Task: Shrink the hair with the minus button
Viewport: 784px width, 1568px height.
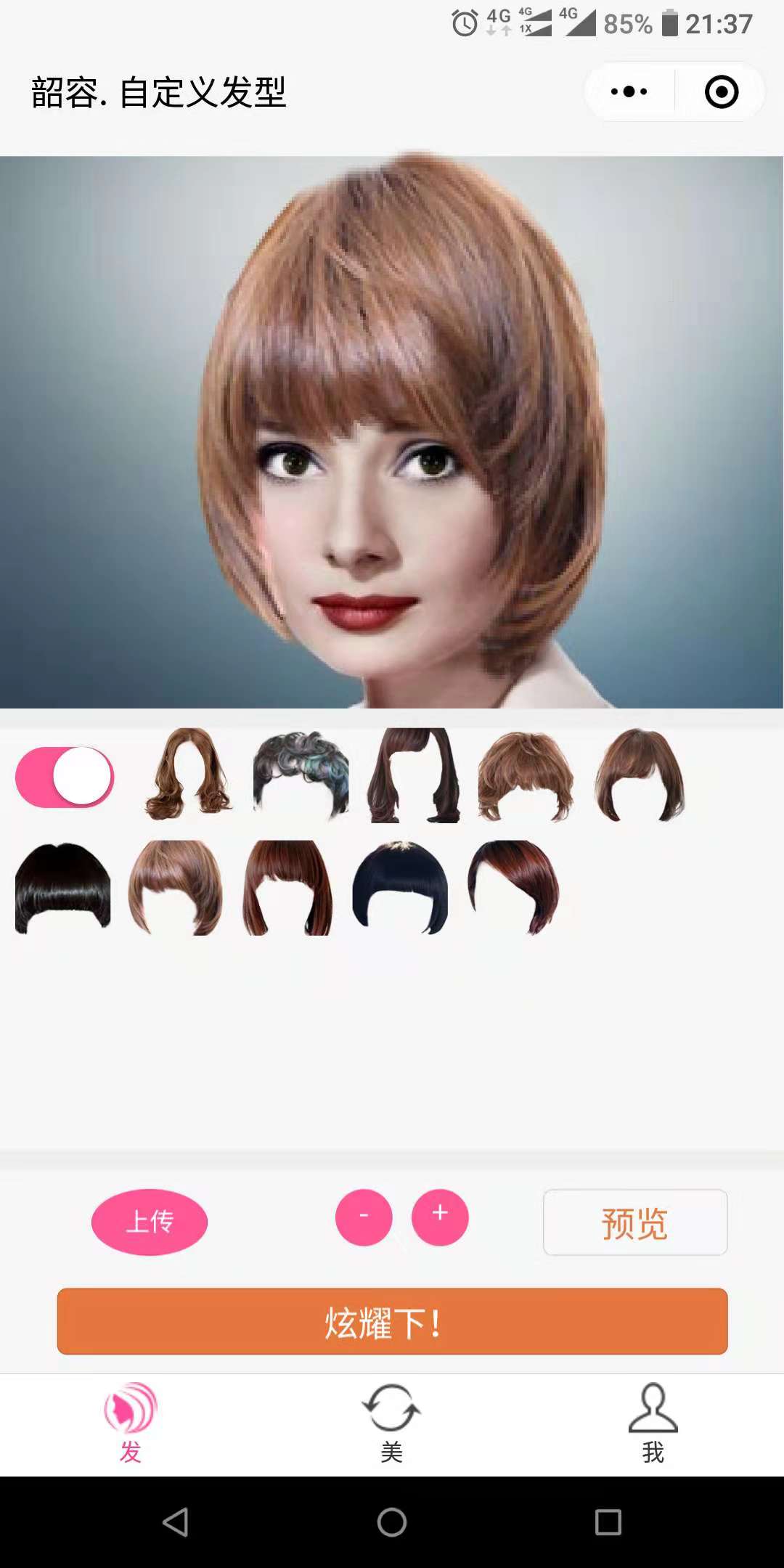Action: pos(364,1217)
